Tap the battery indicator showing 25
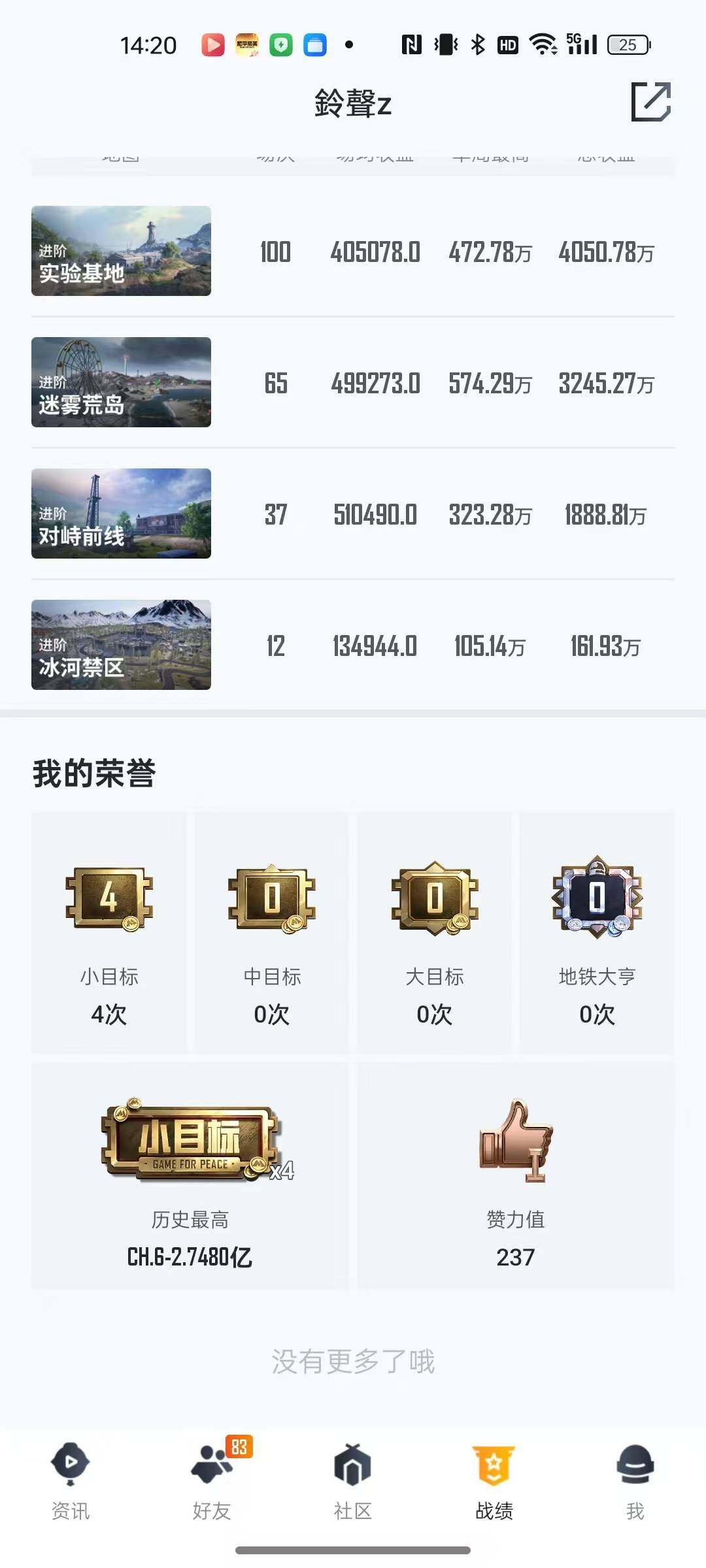The height and width of the screenshot is (1568, 706). click(626, 46)
